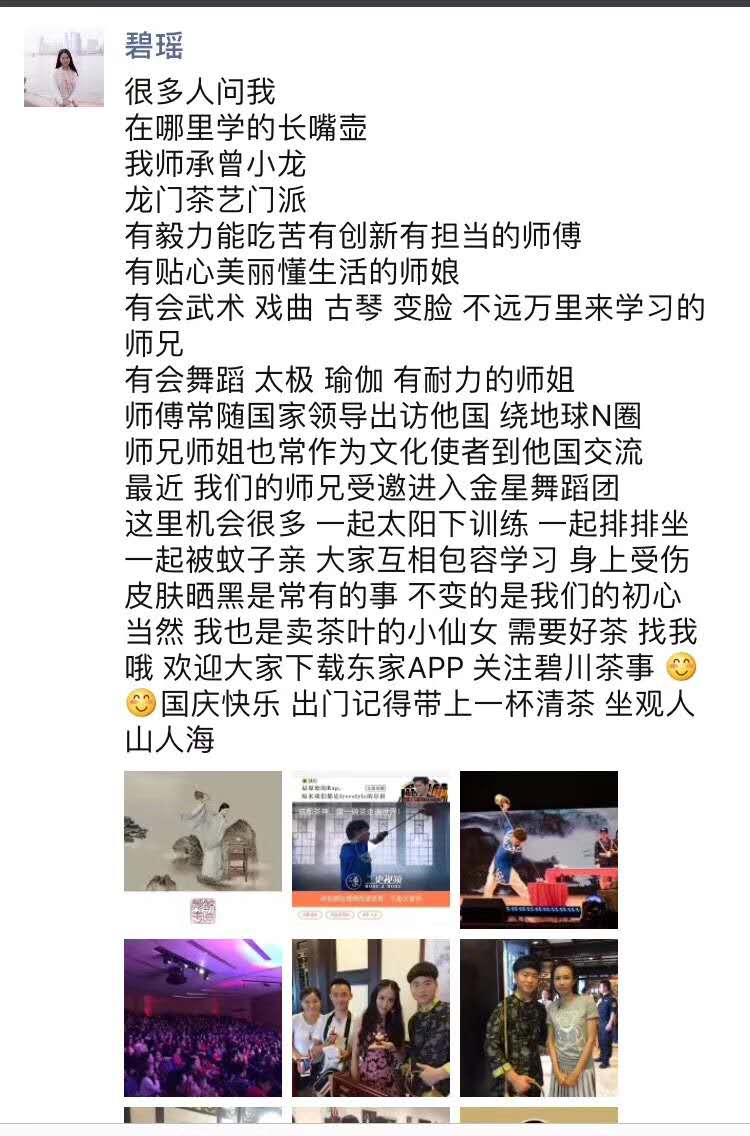Open the long-spout teapot app screenshot photo
This screenshot has height=1136, width=750.
[371, 849]
